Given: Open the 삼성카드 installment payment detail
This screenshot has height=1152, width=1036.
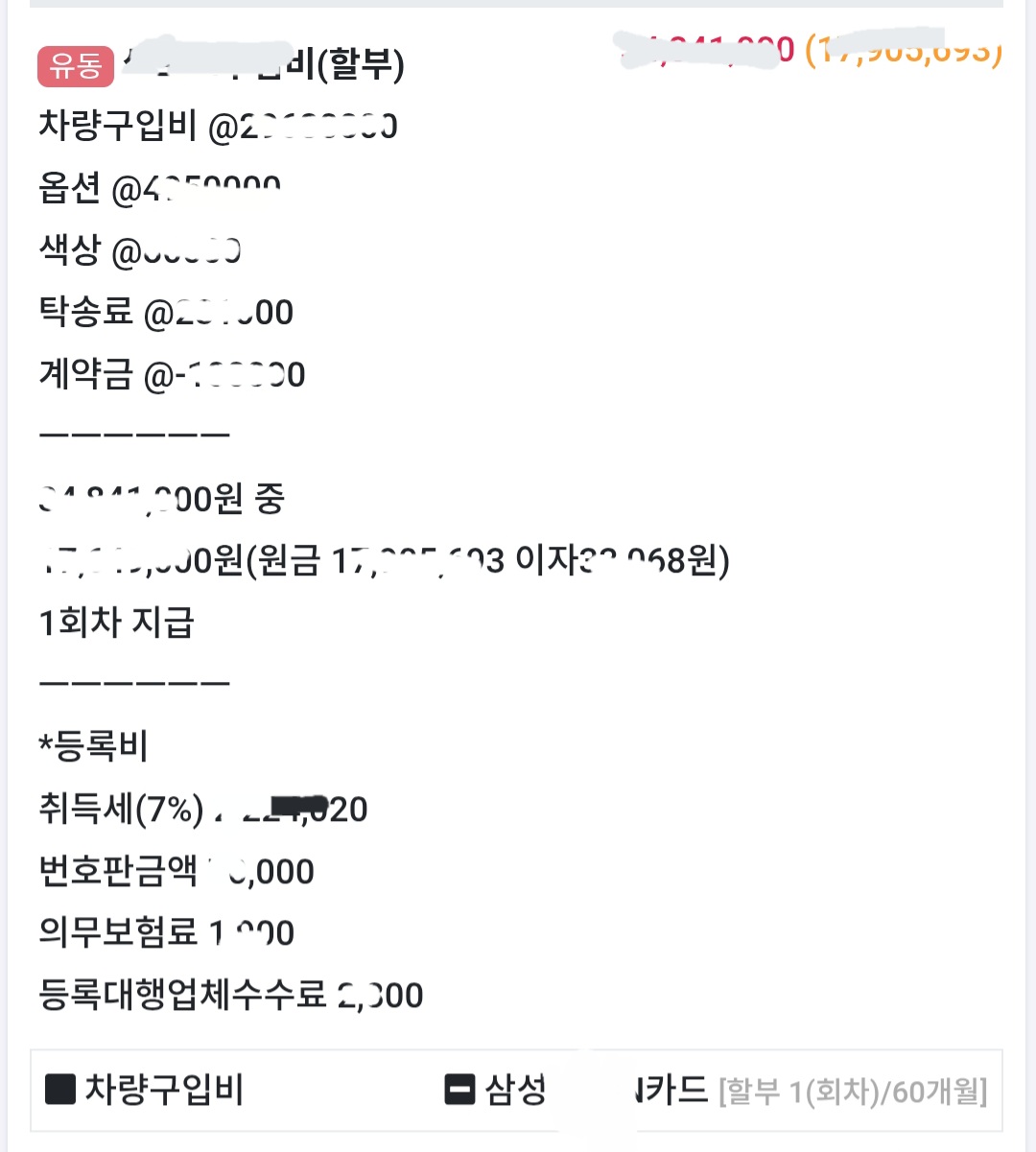Looking at the screenshot, I should point(715,1091).
